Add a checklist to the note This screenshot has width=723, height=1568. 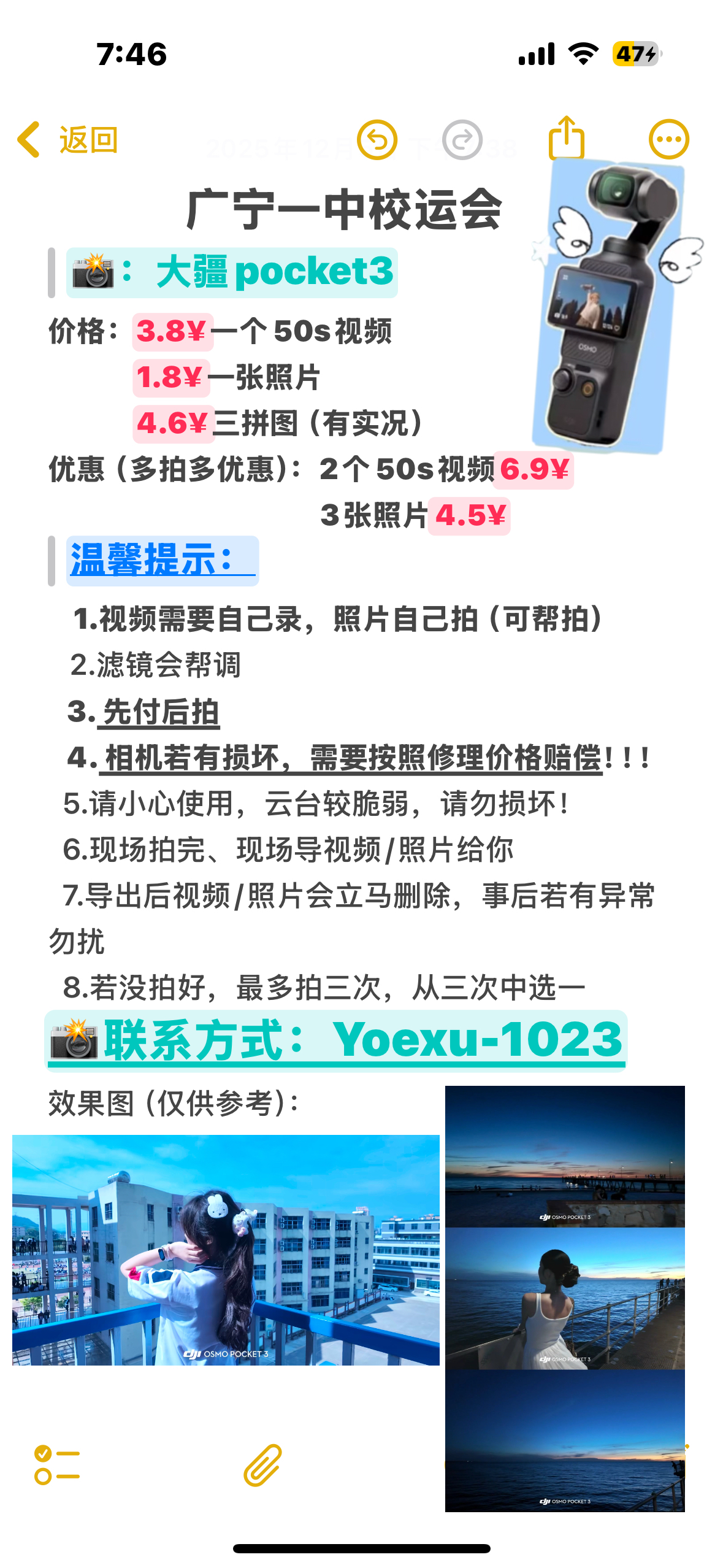(57, 1465)
